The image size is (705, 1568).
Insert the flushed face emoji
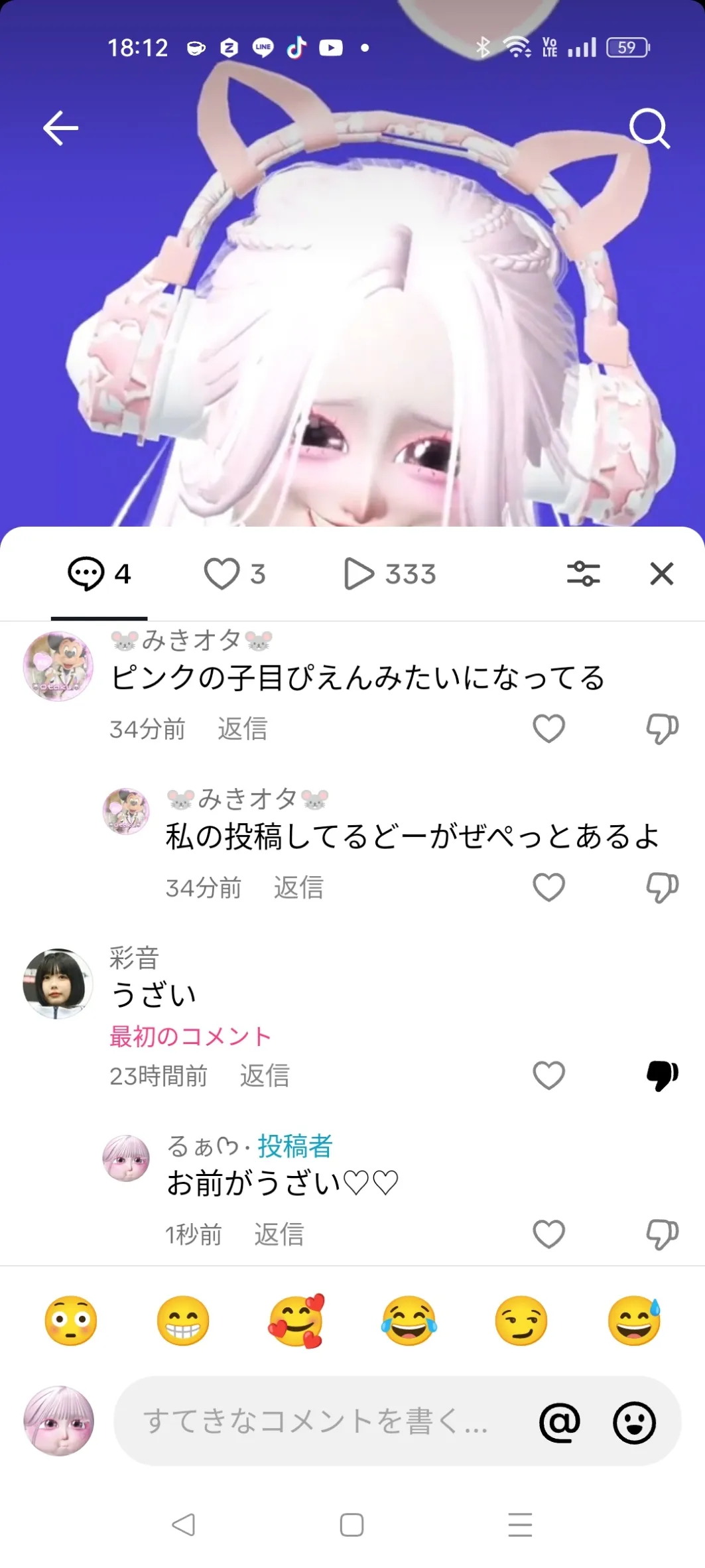click(71, 1321)
